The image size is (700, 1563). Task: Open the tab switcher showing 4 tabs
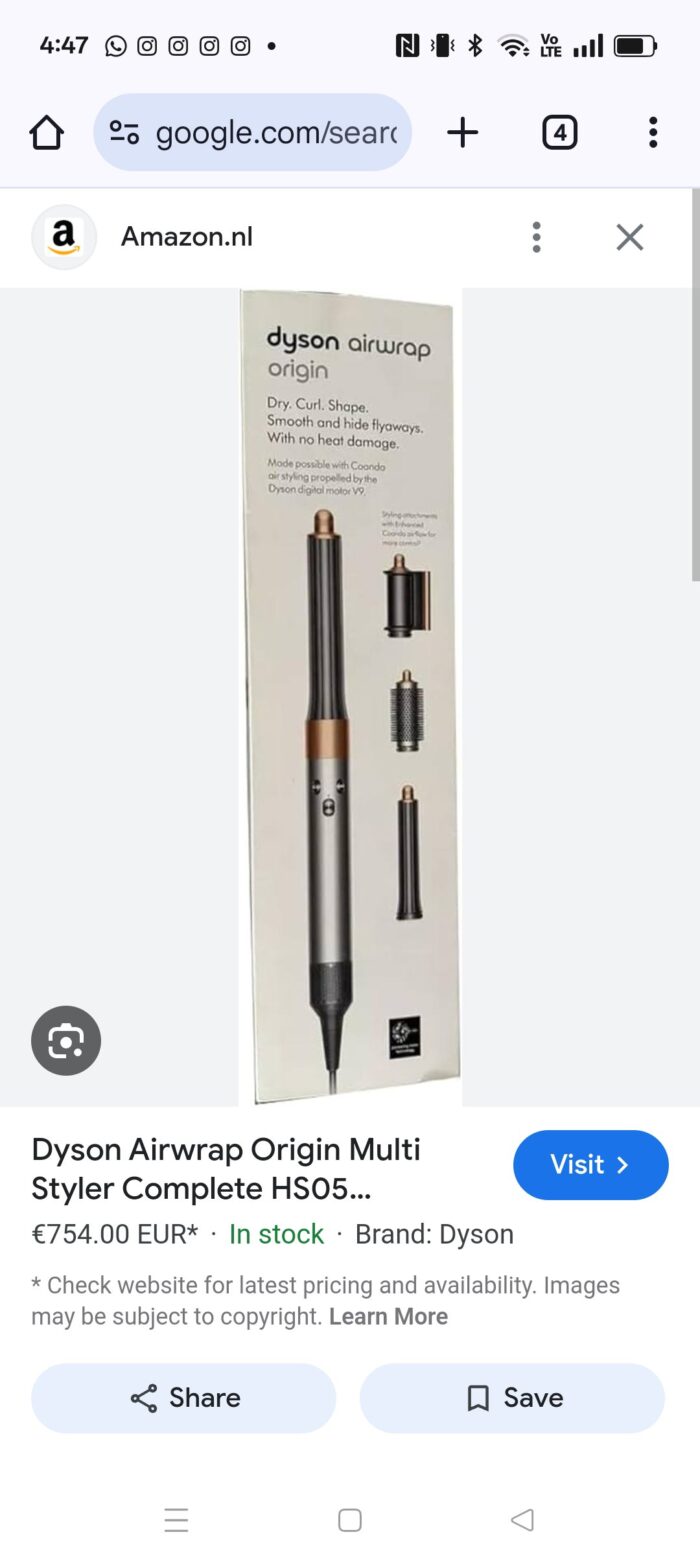(x=559, y=132)
